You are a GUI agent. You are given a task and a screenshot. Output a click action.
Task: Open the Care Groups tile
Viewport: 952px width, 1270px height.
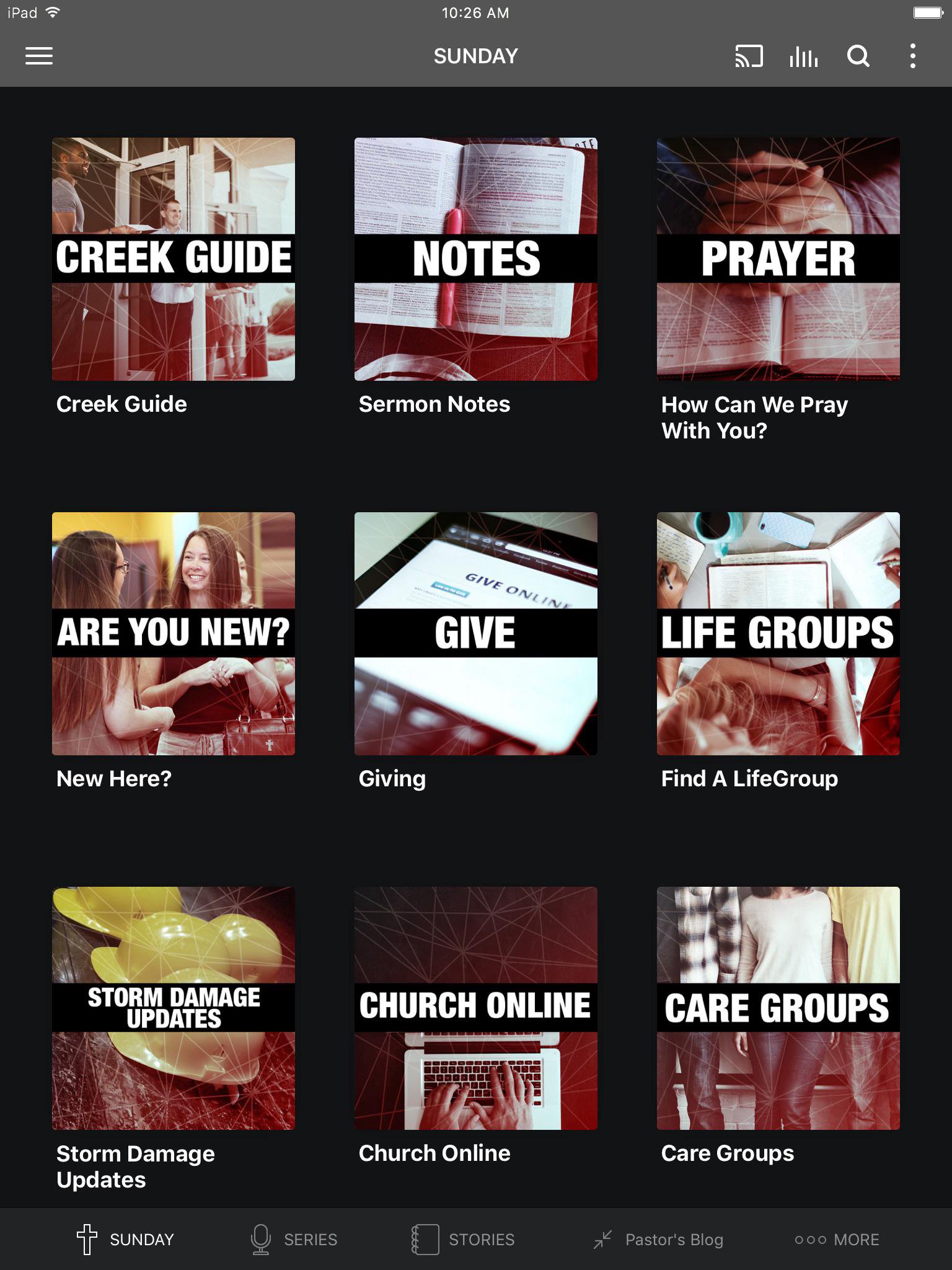tap(778, 1008)
